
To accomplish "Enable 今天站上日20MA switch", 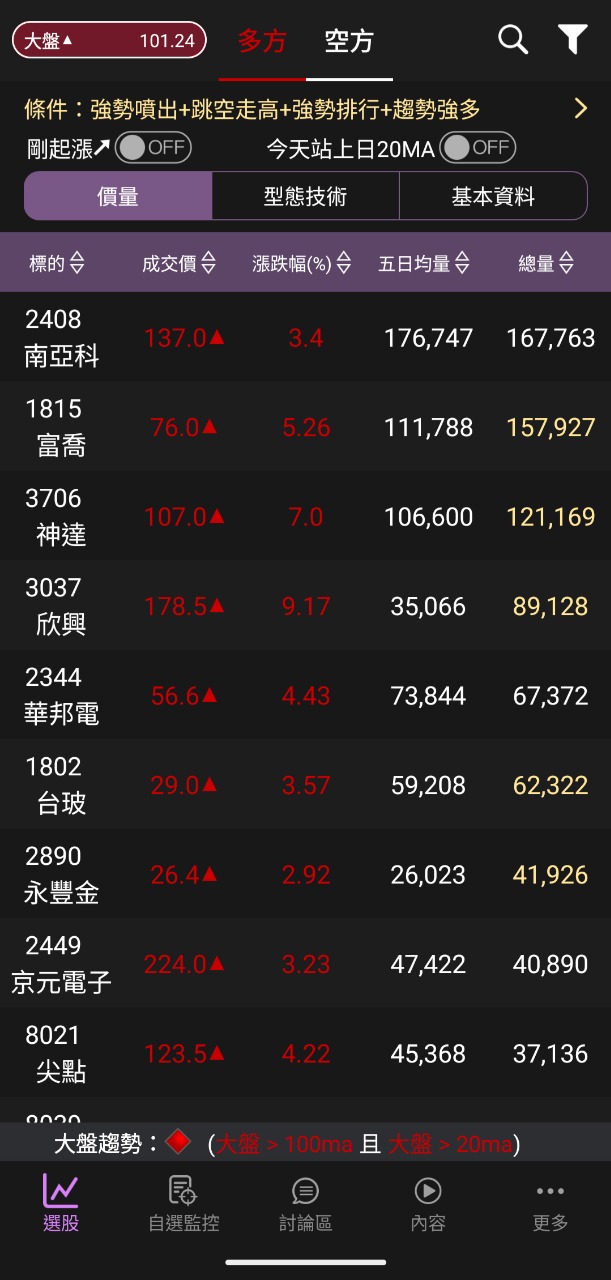I will (478, 149).
